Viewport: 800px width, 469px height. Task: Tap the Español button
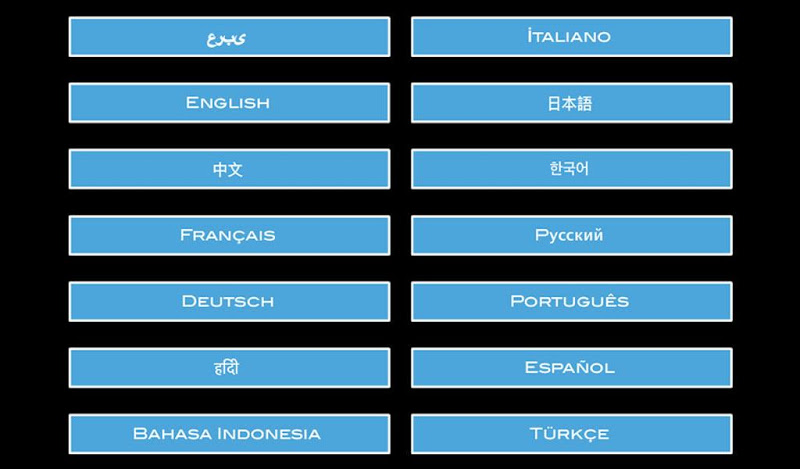pos(571,367)
